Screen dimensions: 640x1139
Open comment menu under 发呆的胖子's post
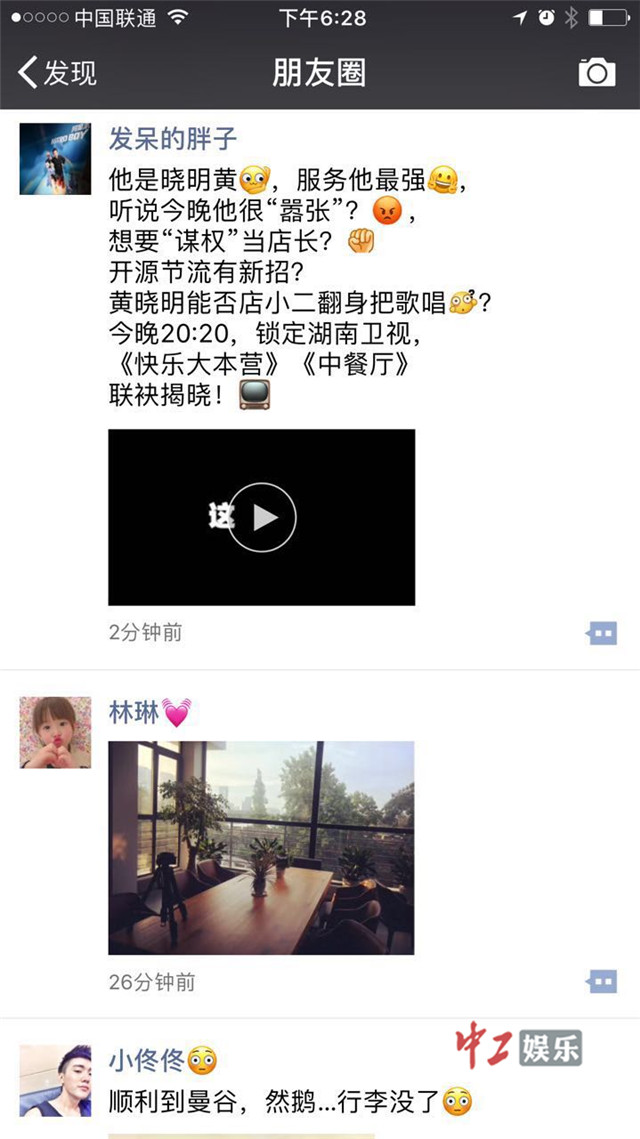point(602,633)
